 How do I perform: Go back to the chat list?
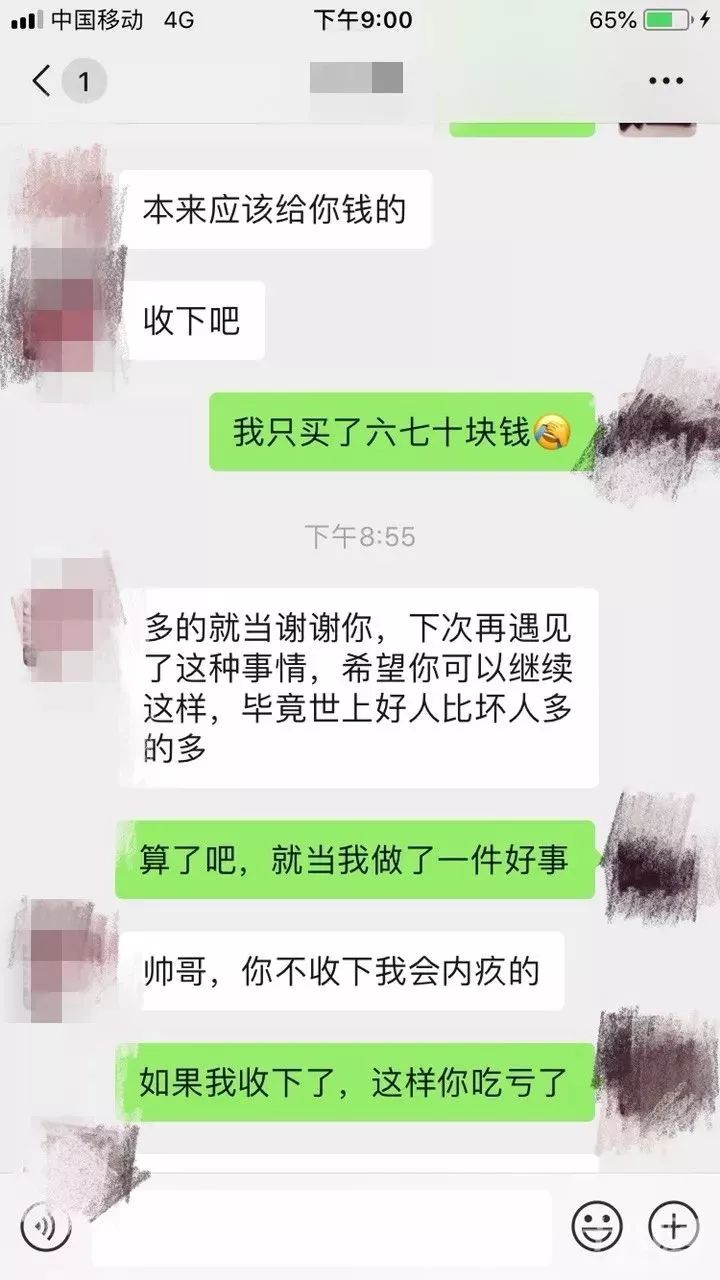pos(42,81)
